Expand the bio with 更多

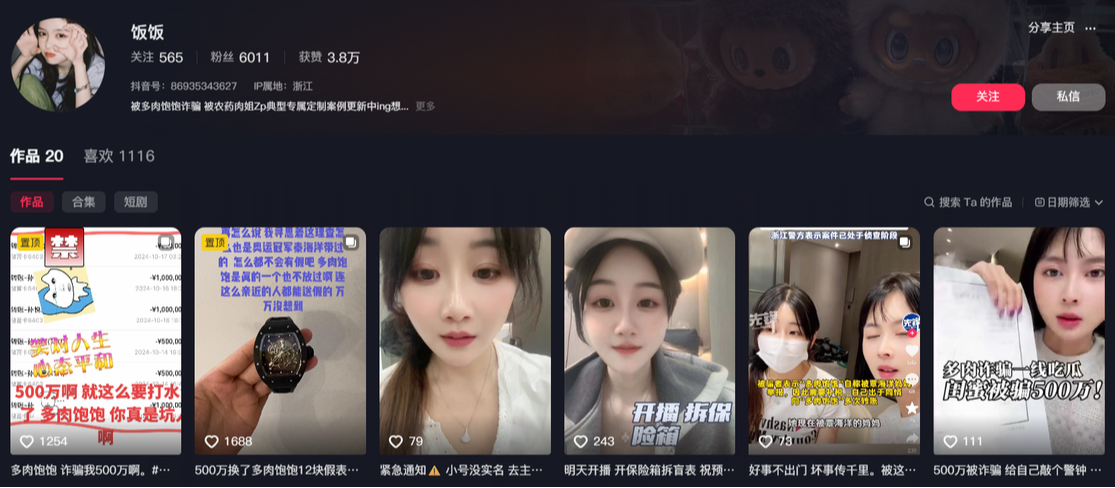tap(425, 106)
